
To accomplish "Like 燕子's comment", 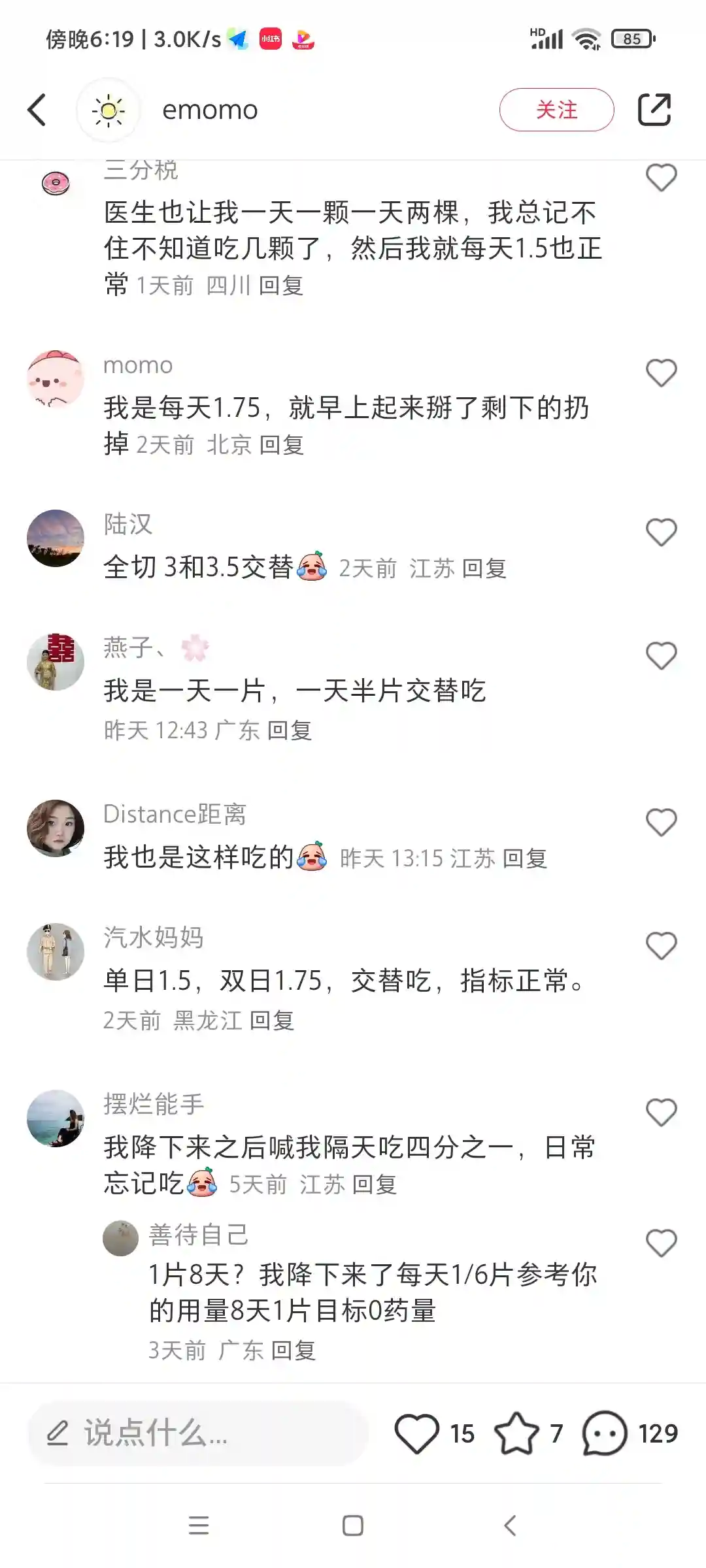I will [x=661, y=656].
